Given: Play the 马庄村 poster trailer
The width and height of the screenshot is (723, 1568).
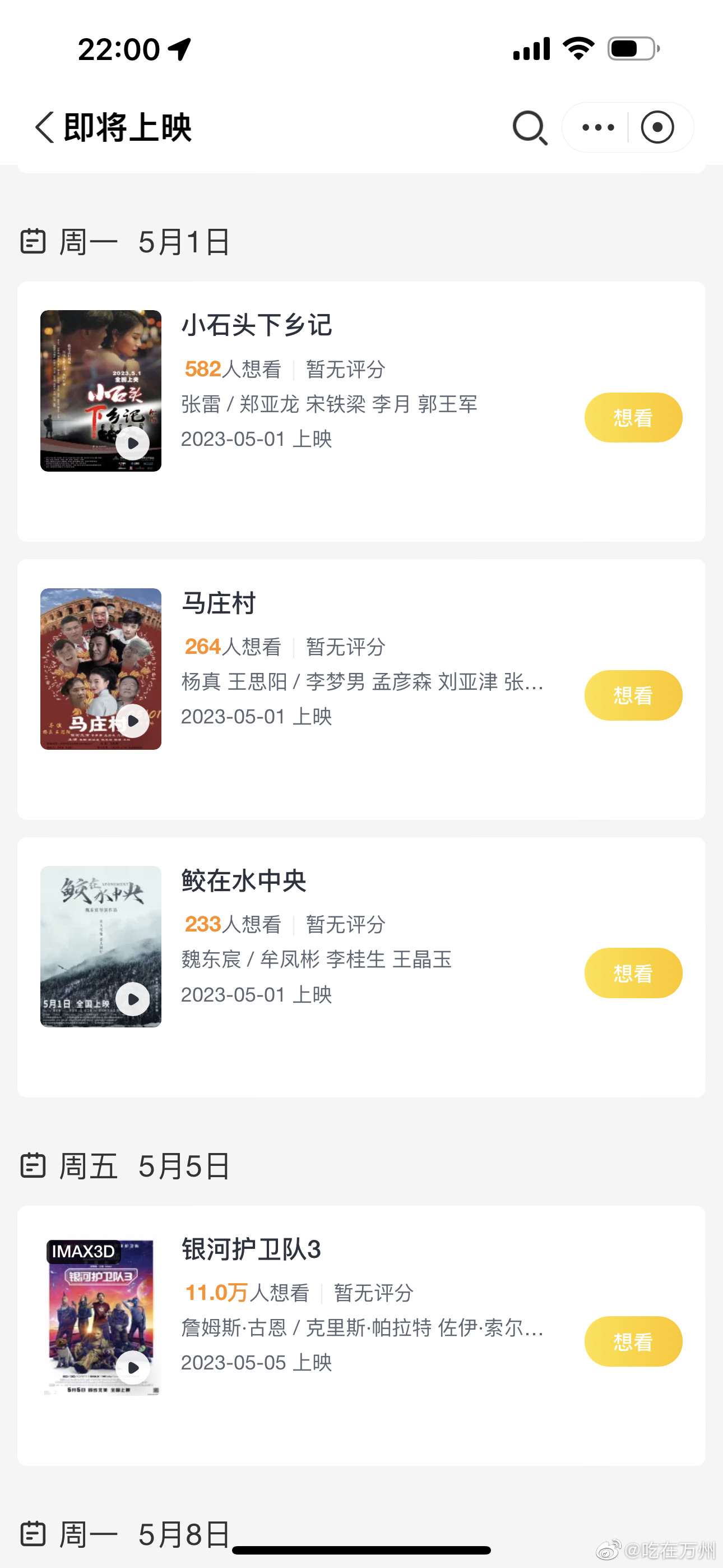Looking at the screenshot, I should click(x=132, y=721).
